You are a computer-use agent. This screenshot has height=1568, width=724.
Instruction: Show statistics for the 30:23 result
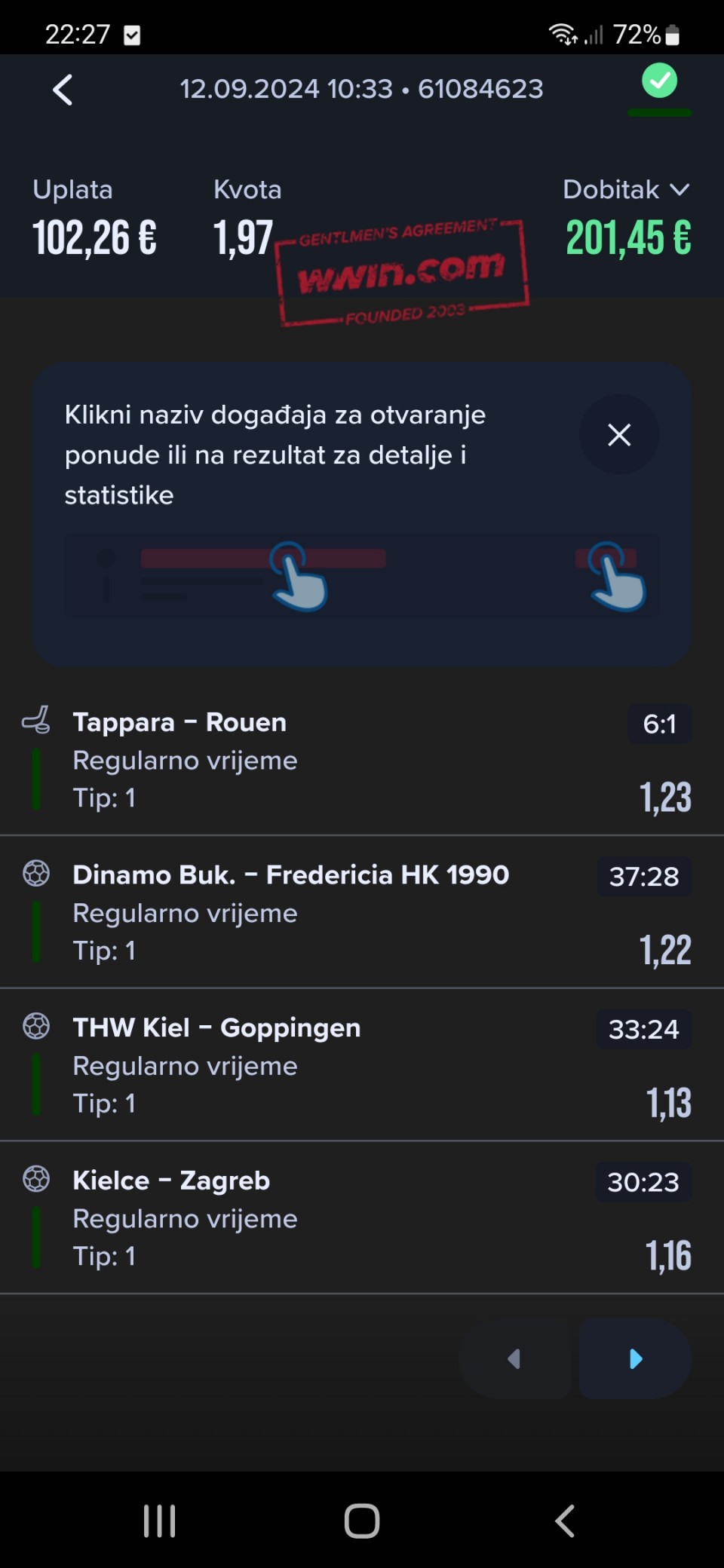coord(643,1182)
